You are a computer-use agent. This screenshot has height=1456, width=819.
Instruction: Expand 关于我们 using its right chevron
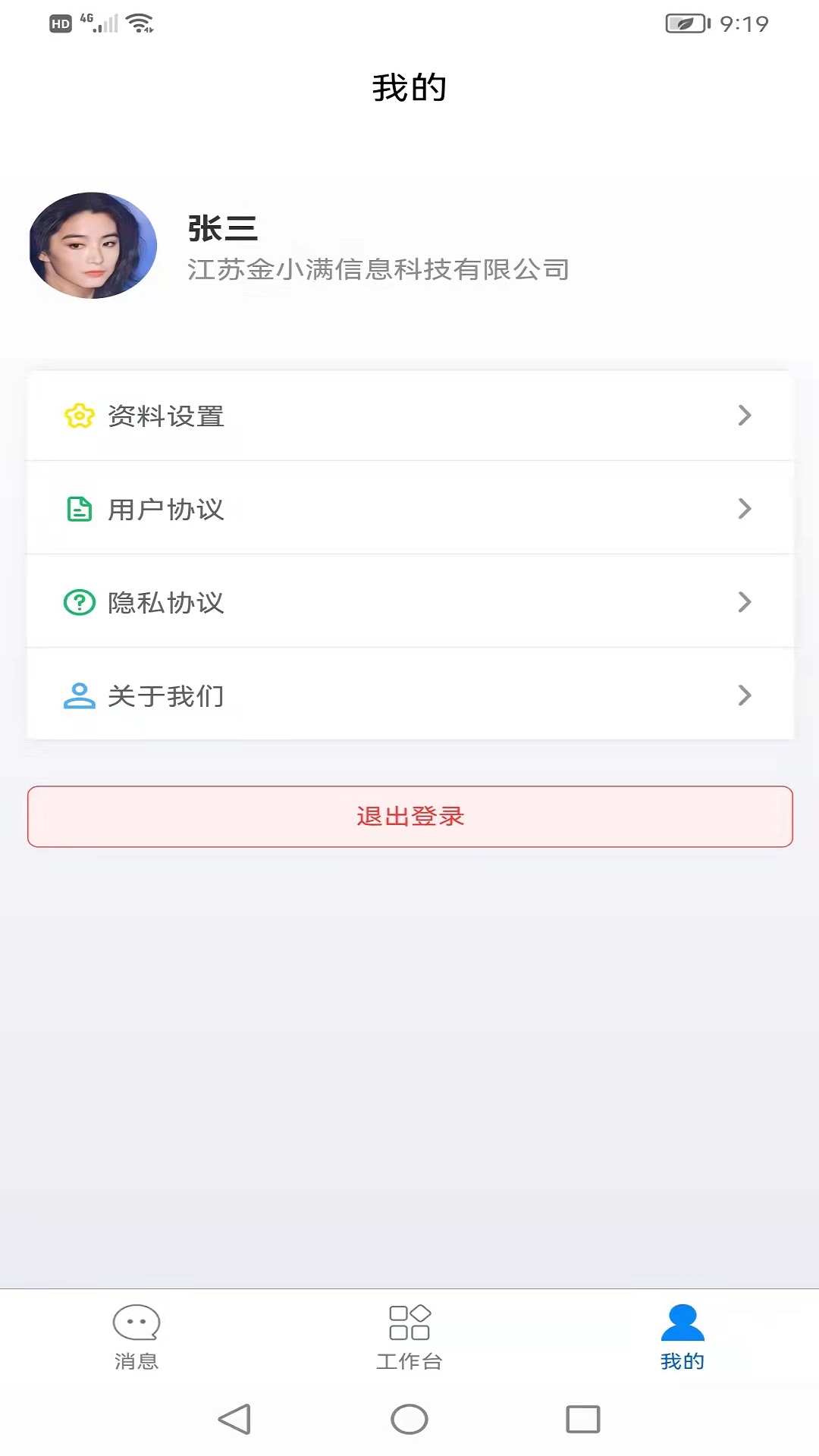[745, 695]
